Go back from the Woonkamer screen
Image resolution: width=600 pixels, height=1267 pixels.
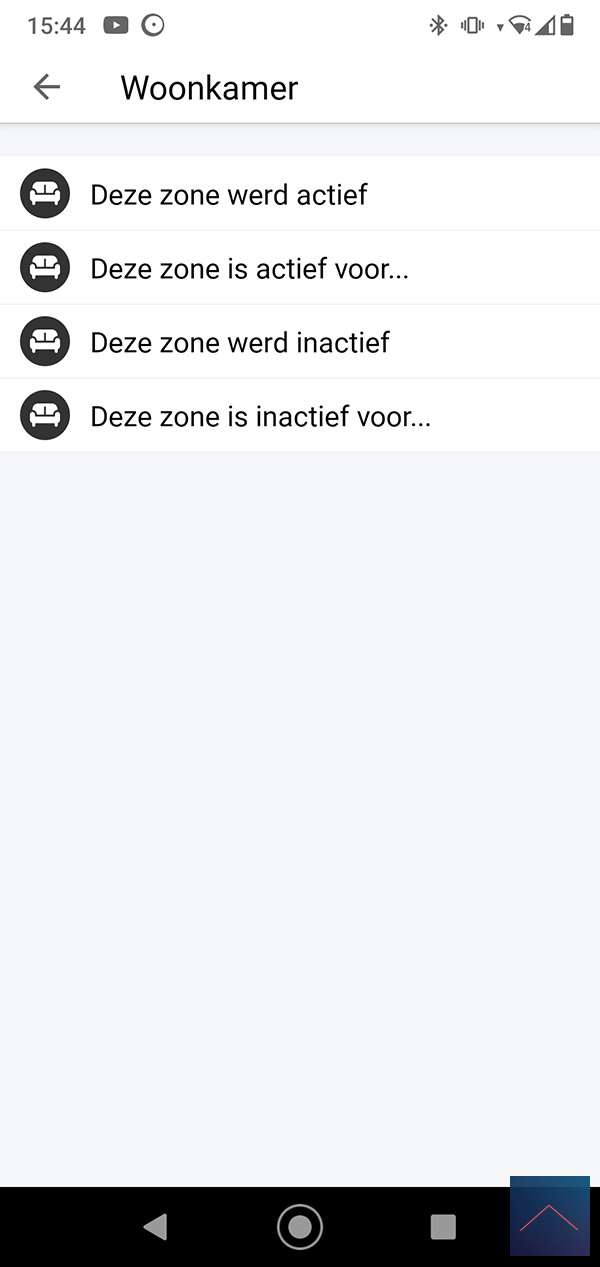coord(47,87)
